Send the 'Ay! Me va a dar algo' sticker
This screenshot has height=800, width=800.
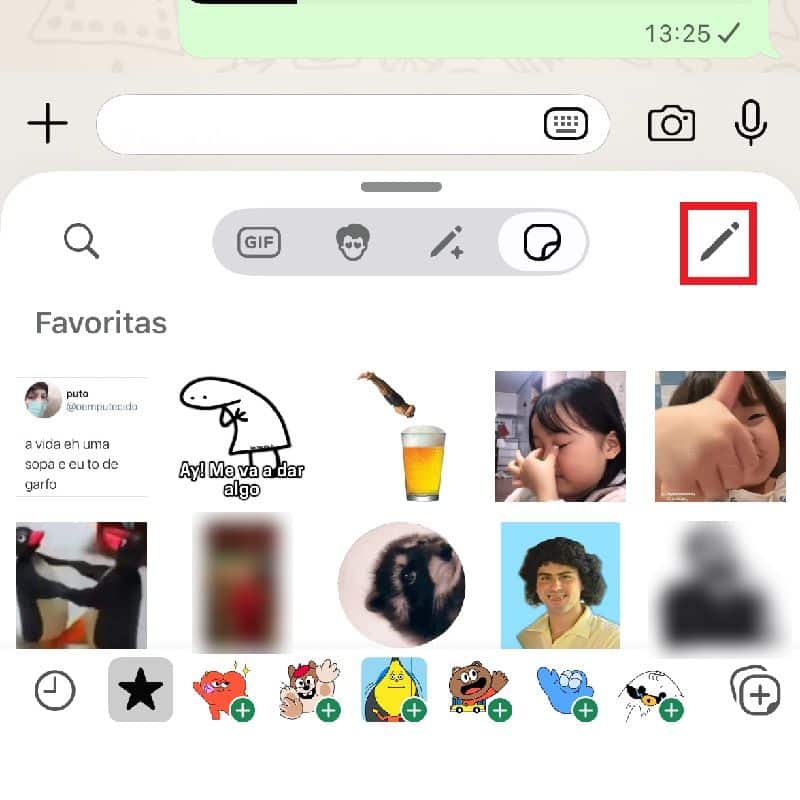pos(240,437)
